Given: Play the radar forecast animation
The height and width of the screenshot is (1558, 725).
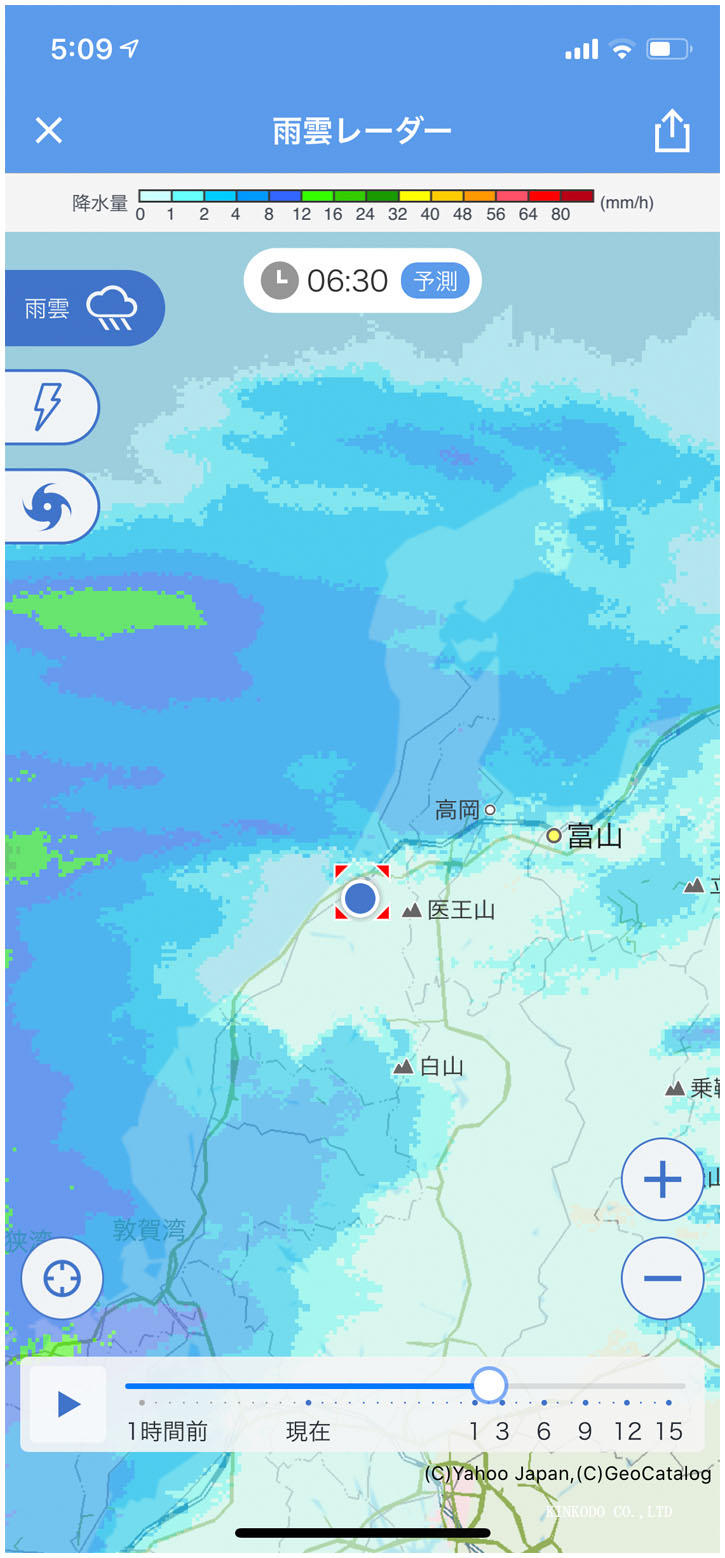Looking at the screenshot, I should (68, 1404).
